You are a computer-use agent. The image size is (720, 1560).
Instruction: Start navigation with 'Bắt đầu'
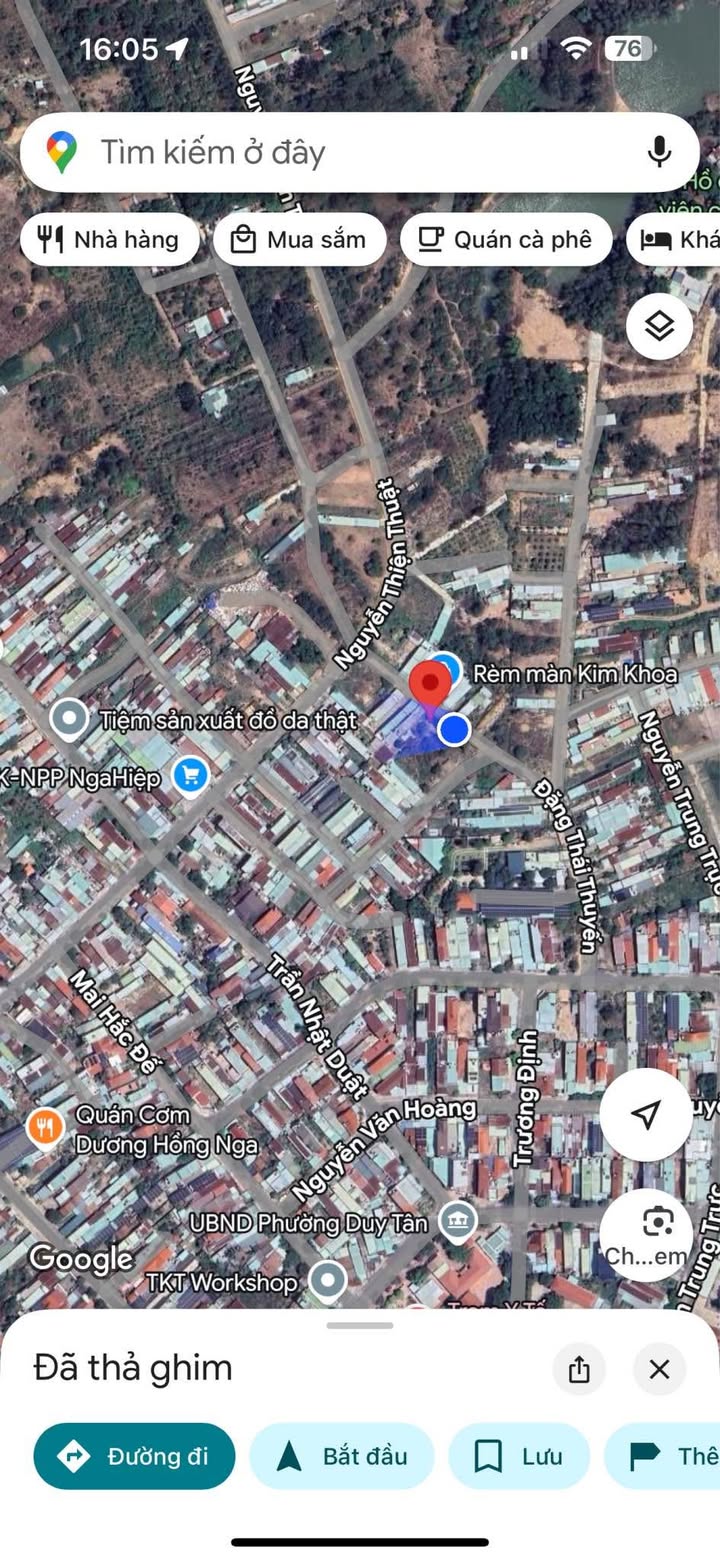(341, 1456)
